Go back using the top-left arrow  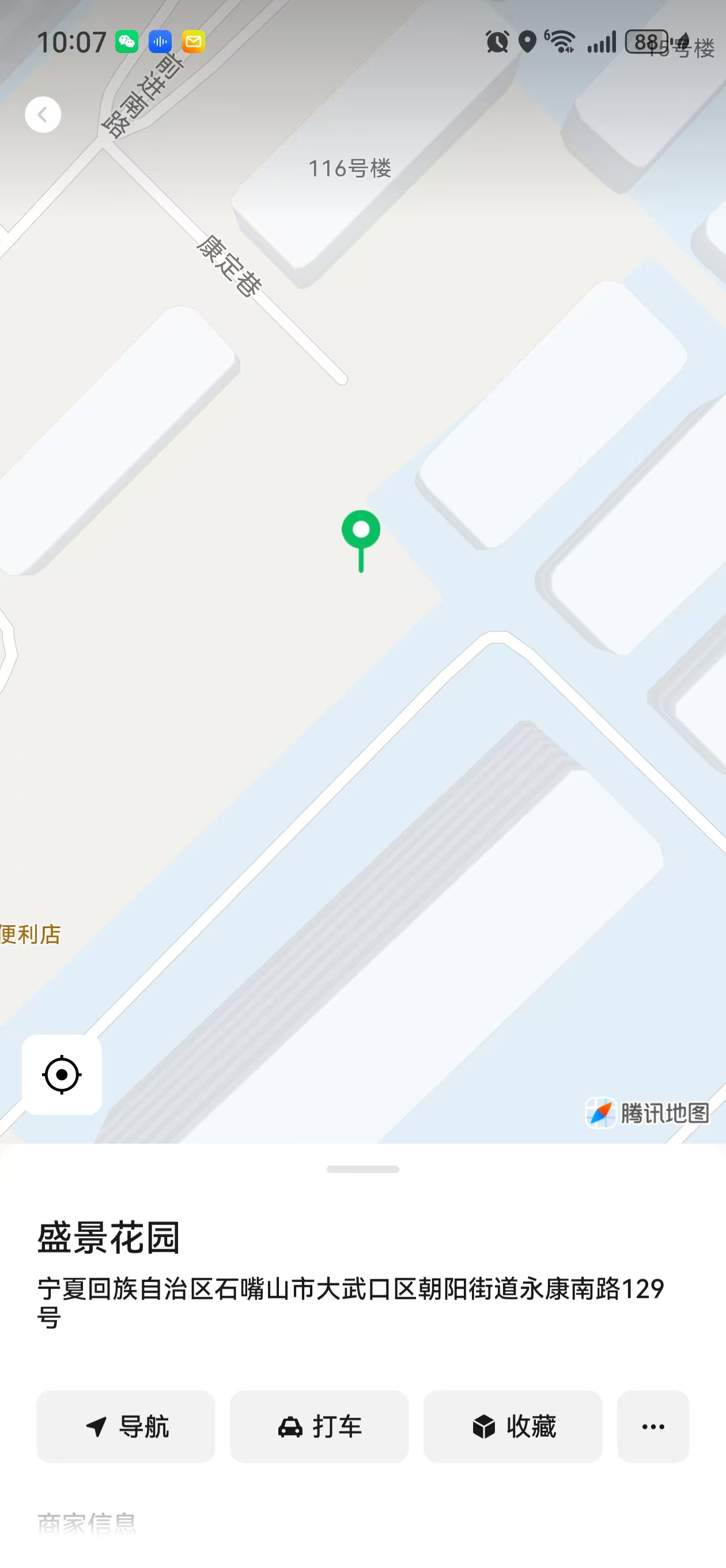pyautogui.click(x=43, y=115)
